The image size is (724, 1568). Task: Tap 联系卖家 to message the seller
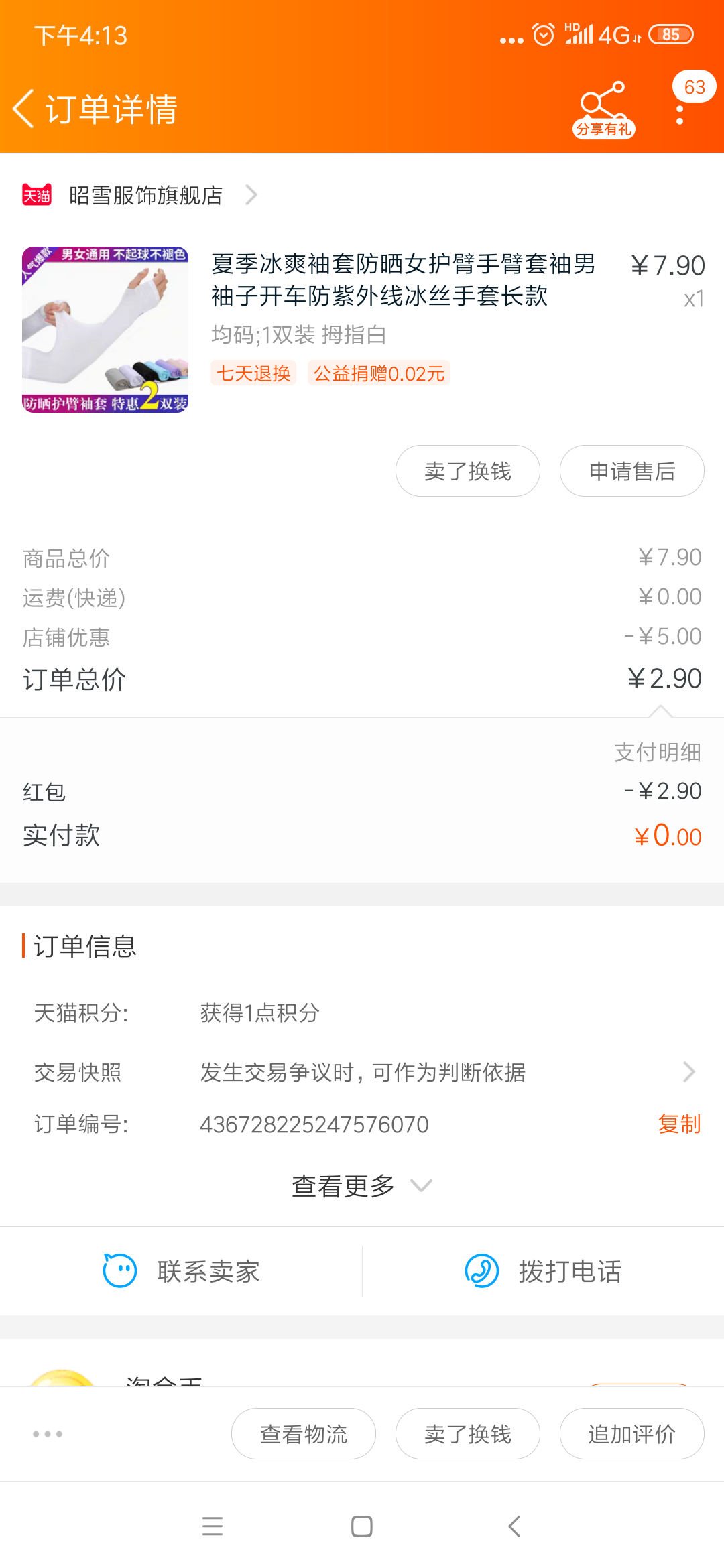(181, 1271)
